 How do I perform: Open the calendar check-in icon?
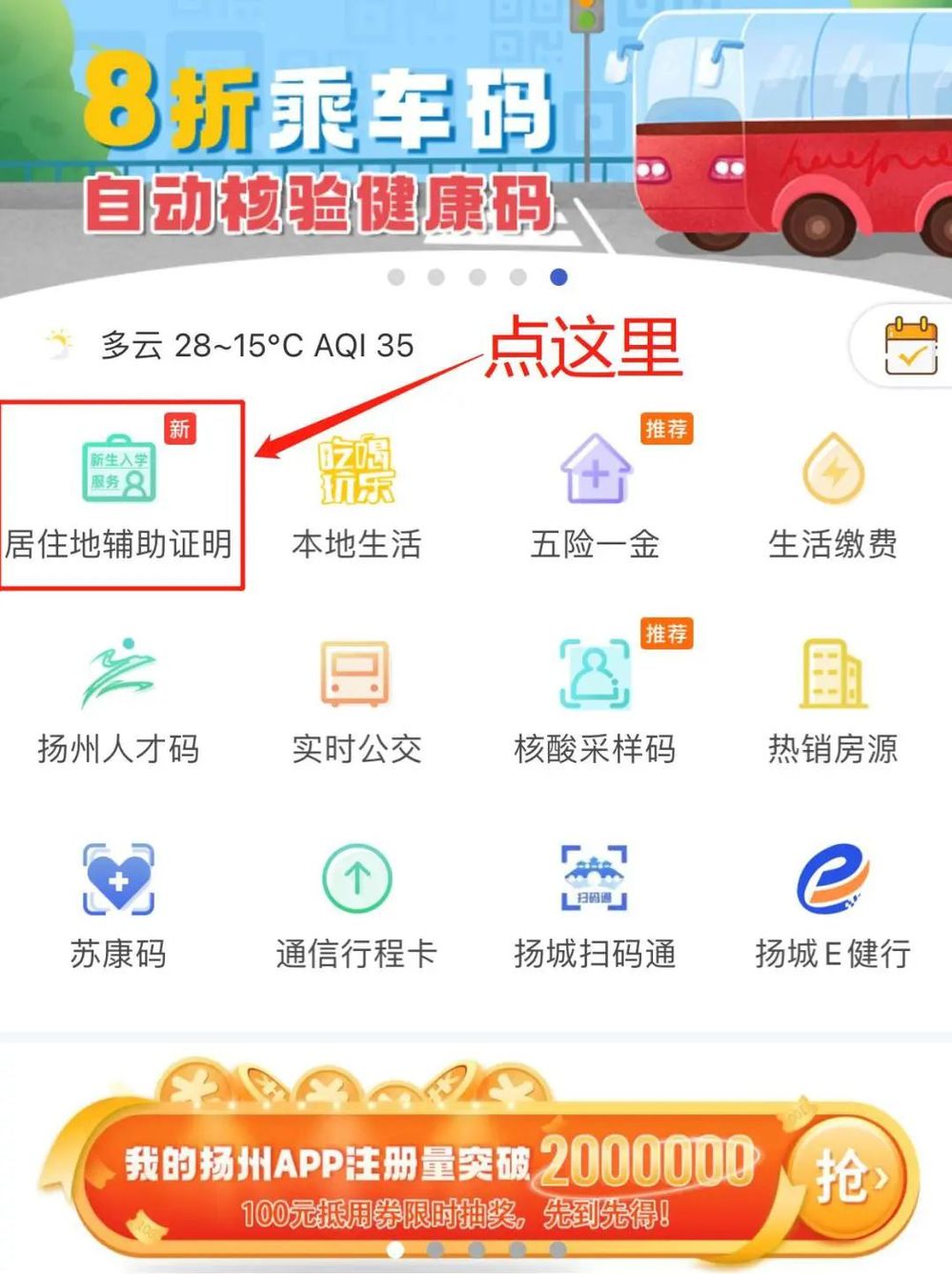pyautogui.click(x=910, y=347)
